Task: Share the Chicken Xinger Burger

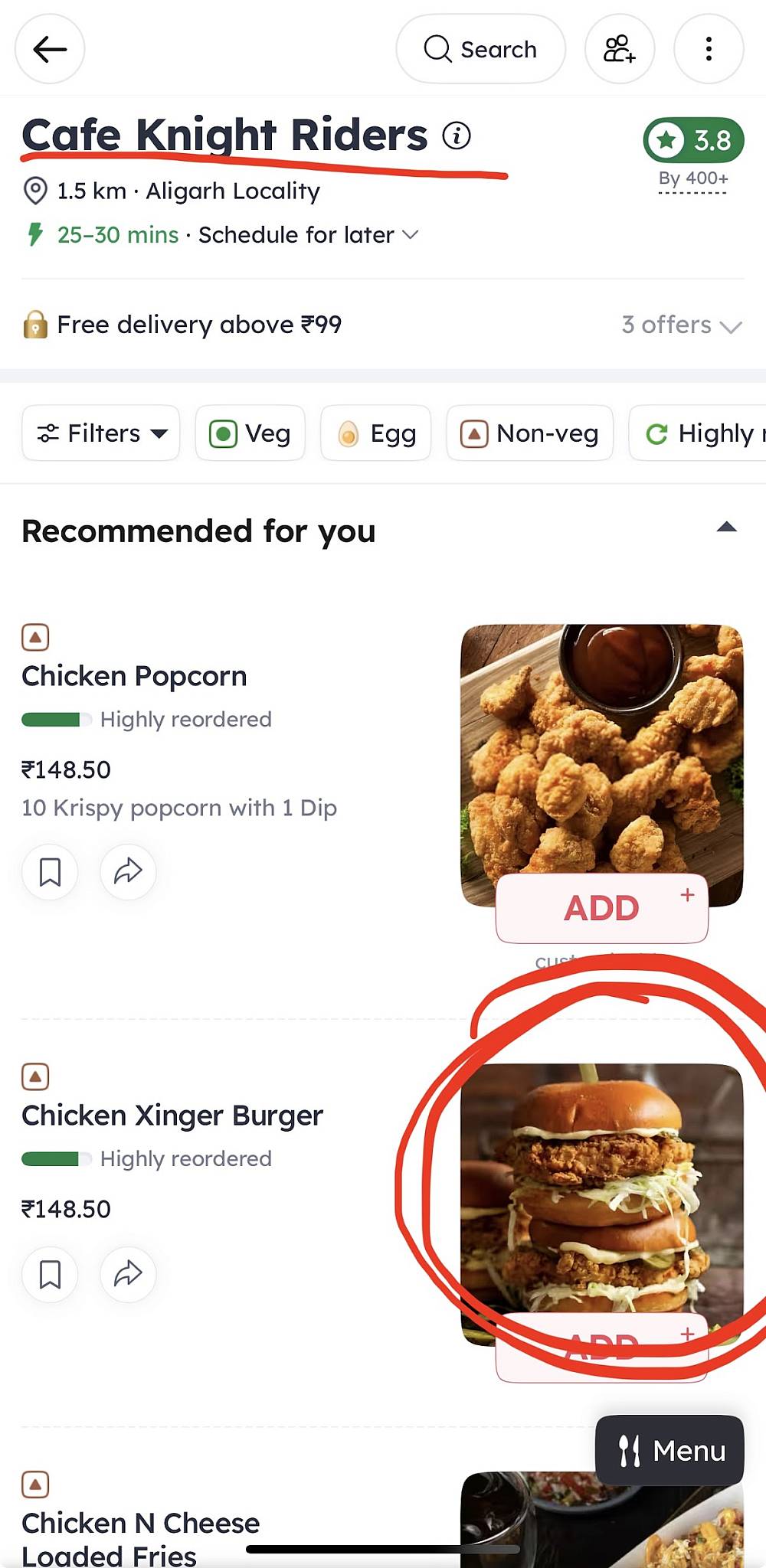Action: tap(126, 1274)
